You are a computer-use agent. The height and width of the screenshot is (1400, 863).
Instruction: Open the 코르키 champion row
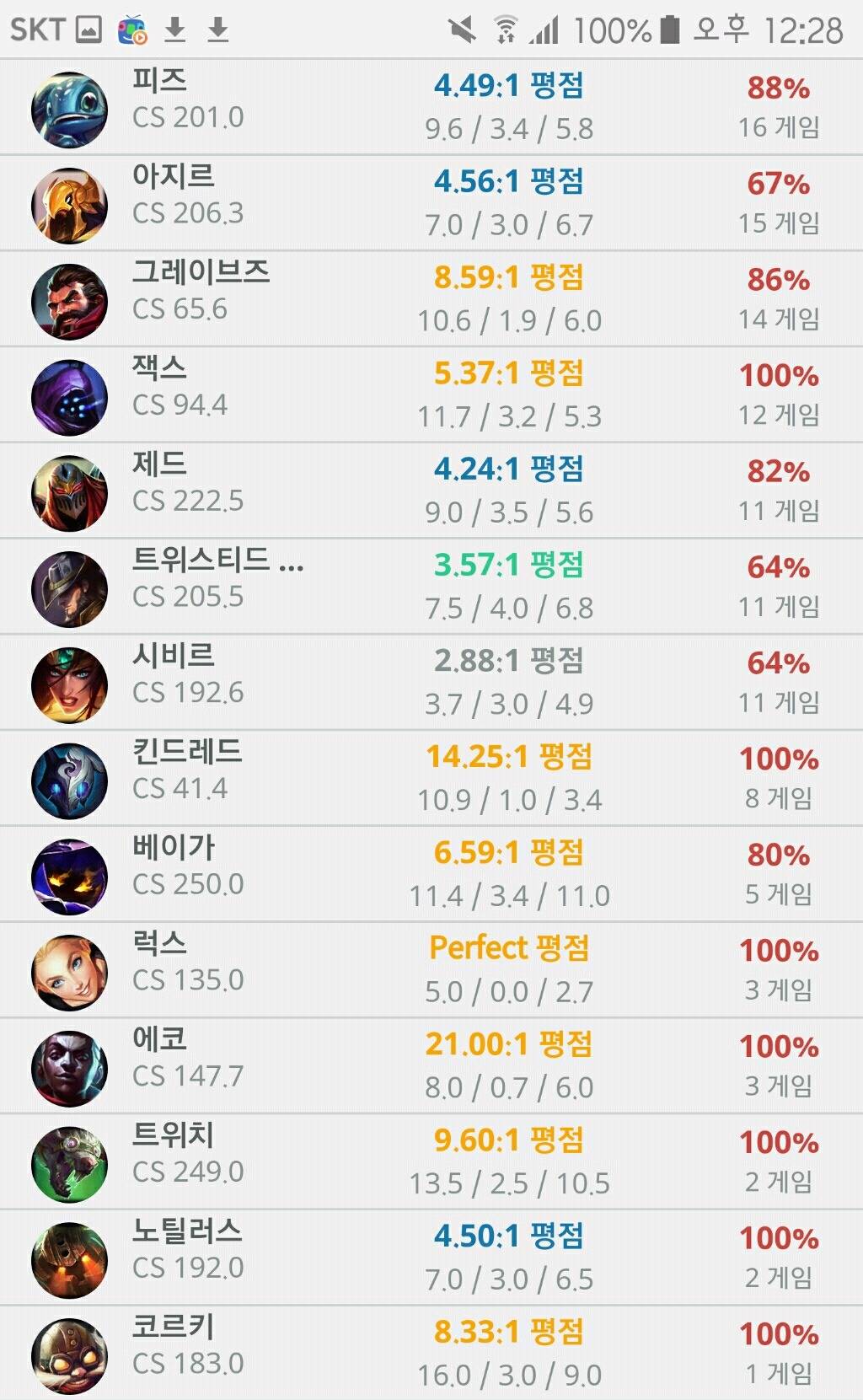click(431, 1353)
